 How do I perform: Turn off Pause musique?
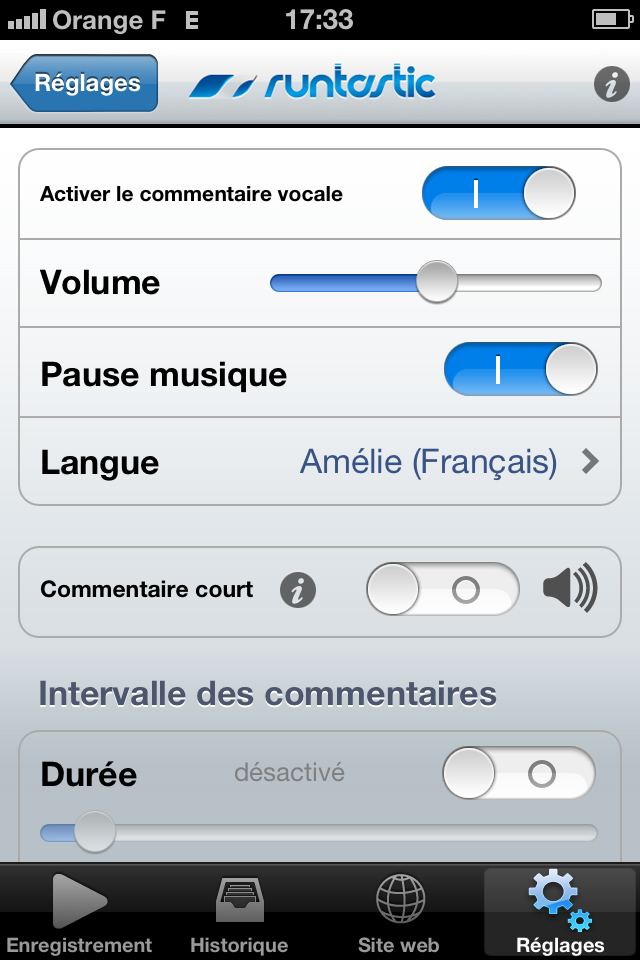(520, 370)
